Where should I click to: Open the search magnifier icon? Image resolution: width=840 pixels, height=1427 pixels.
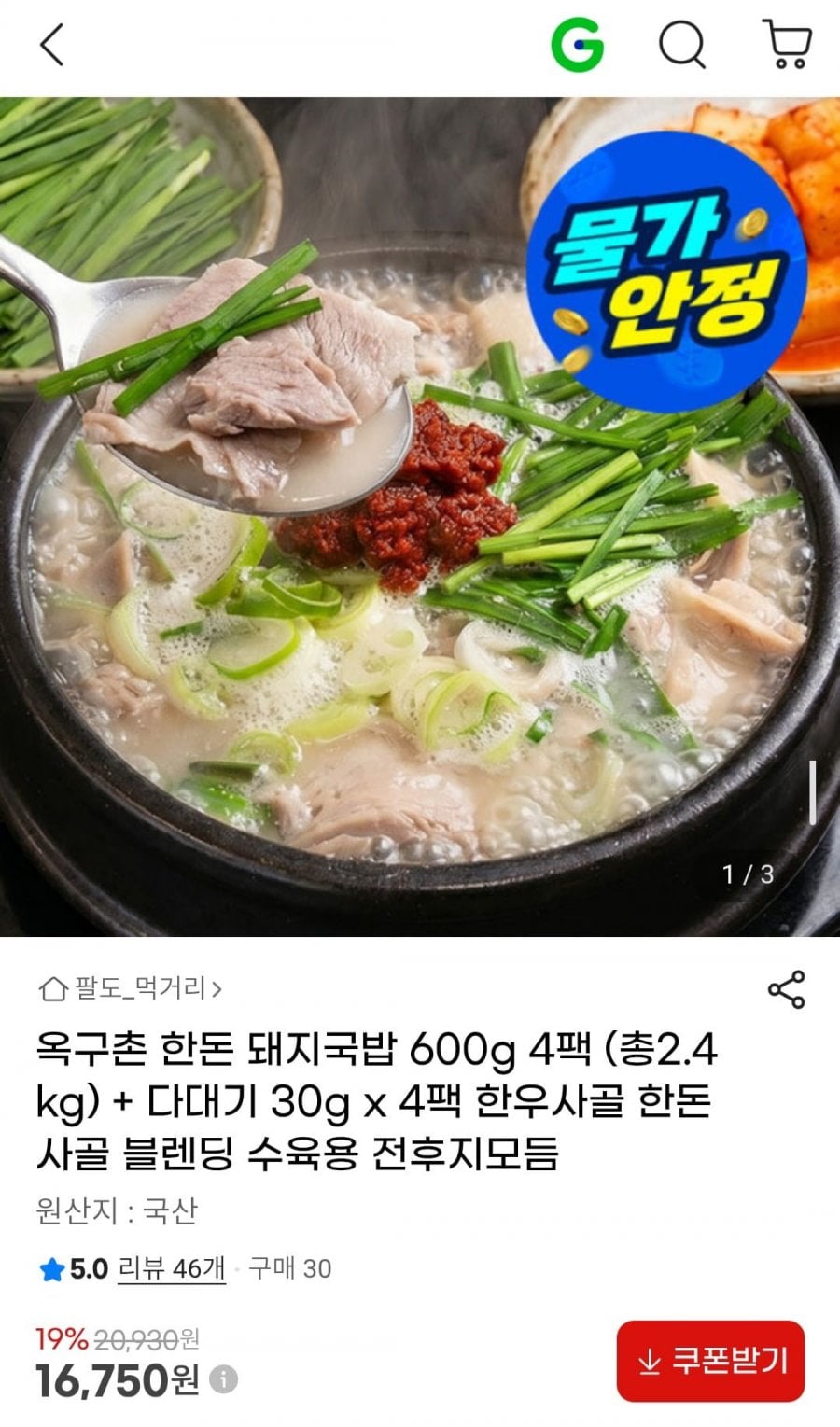point(682,45)
